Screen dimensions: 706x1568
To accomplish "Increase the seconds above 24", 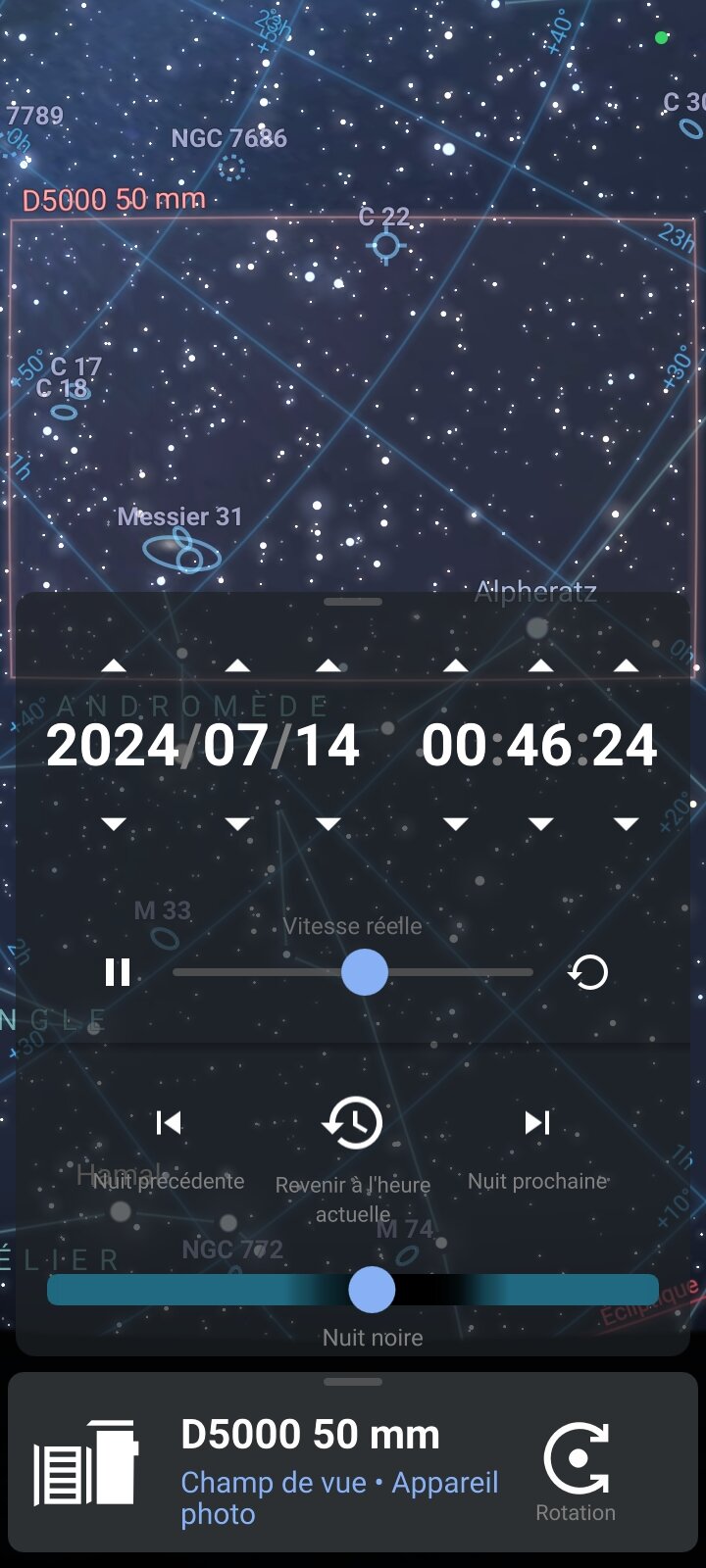I will 626,666.
